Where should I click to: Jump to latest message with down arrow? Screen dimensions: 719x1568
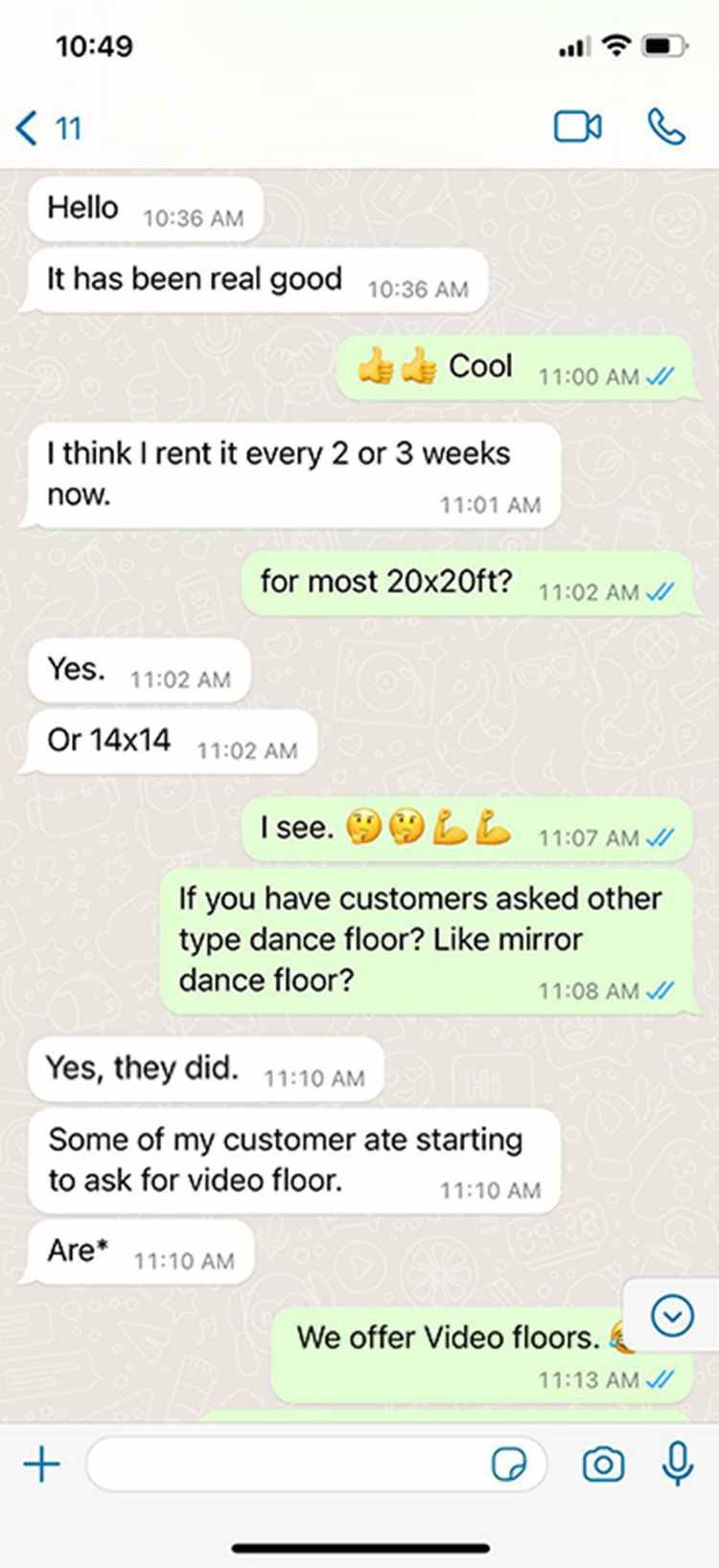[672, 1315]
